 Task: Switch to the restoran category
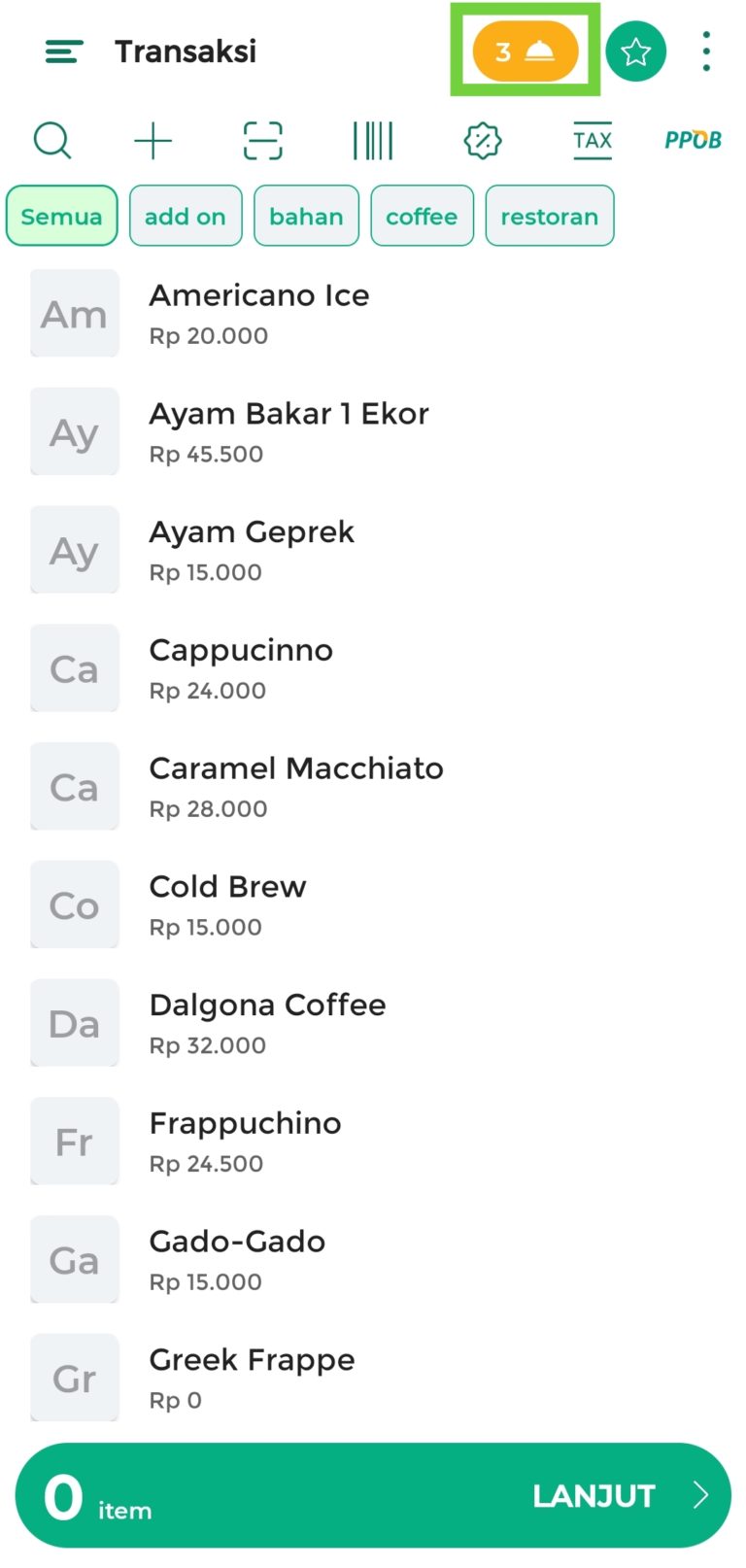tap(549, 216)
